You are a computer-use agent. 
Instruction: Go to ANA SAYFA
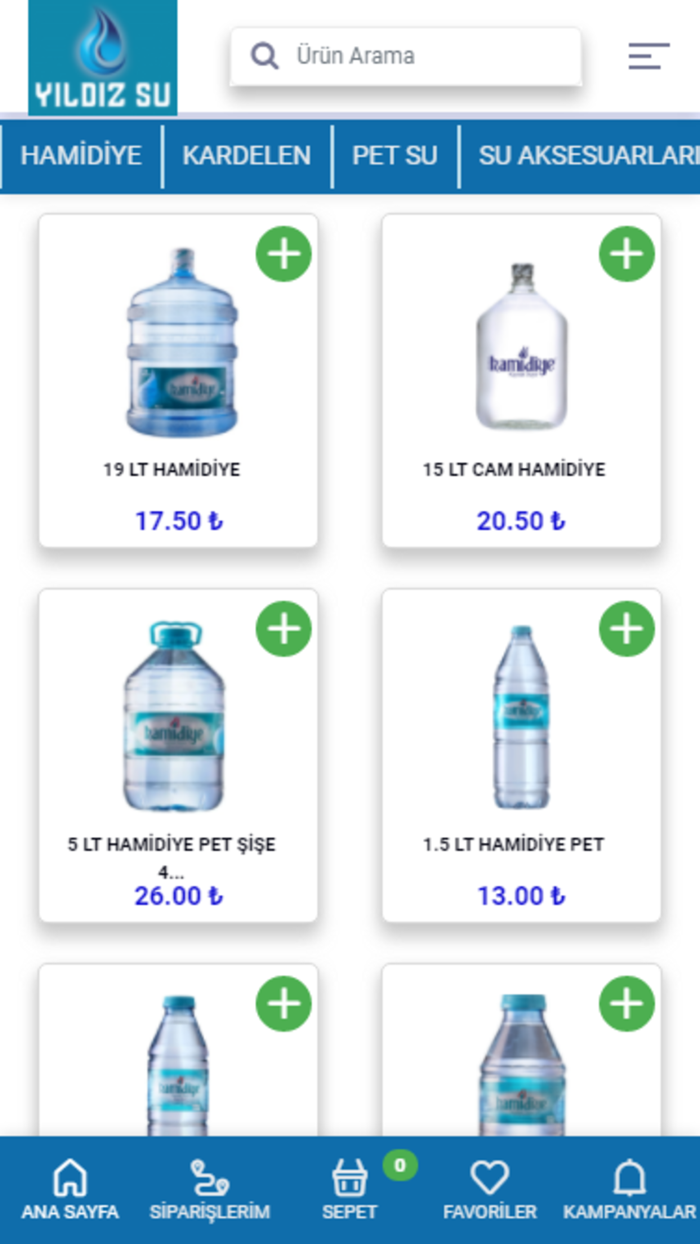coord(70,1190)
